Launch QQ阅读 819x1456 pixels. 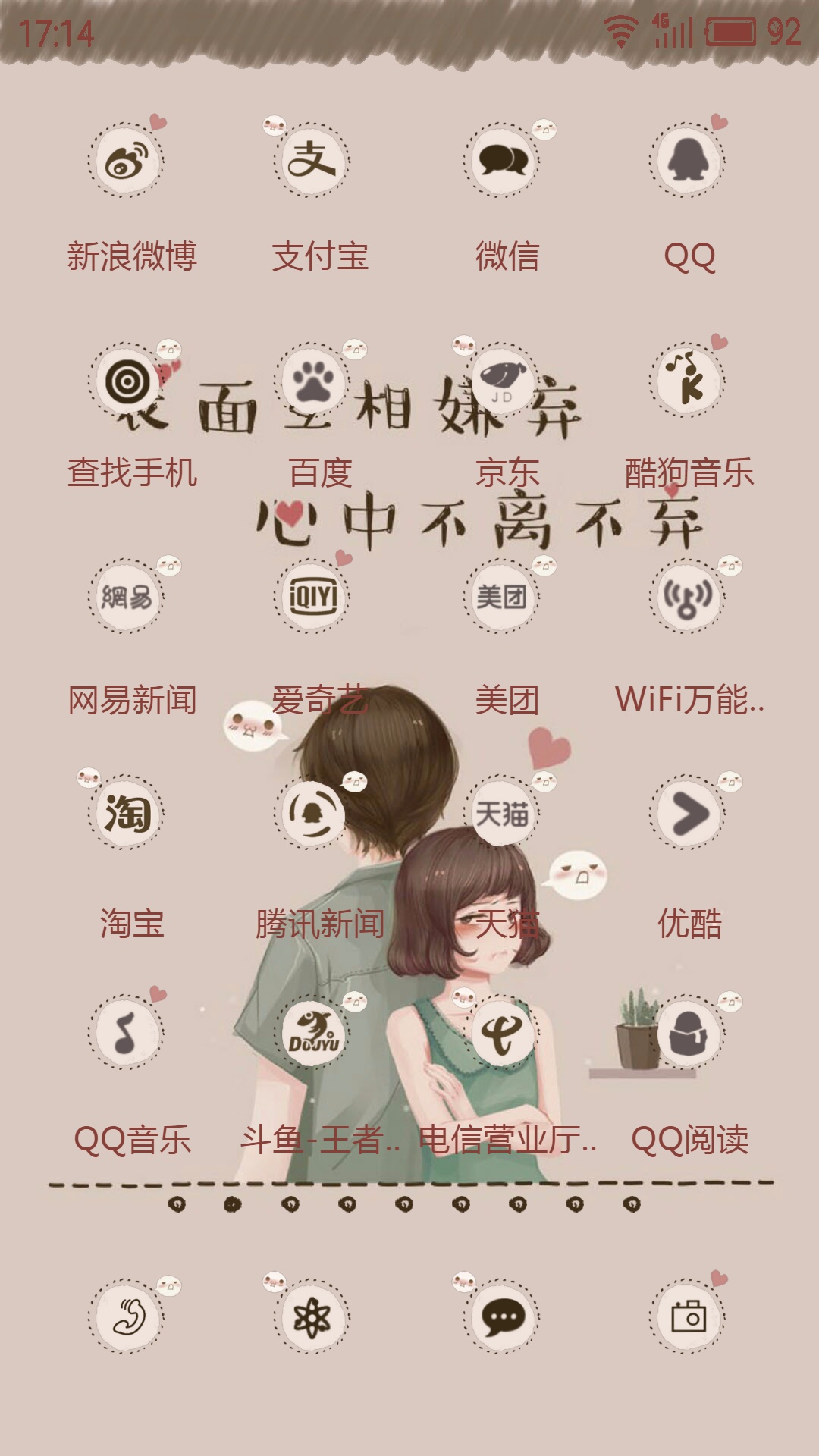point(688,1033)
